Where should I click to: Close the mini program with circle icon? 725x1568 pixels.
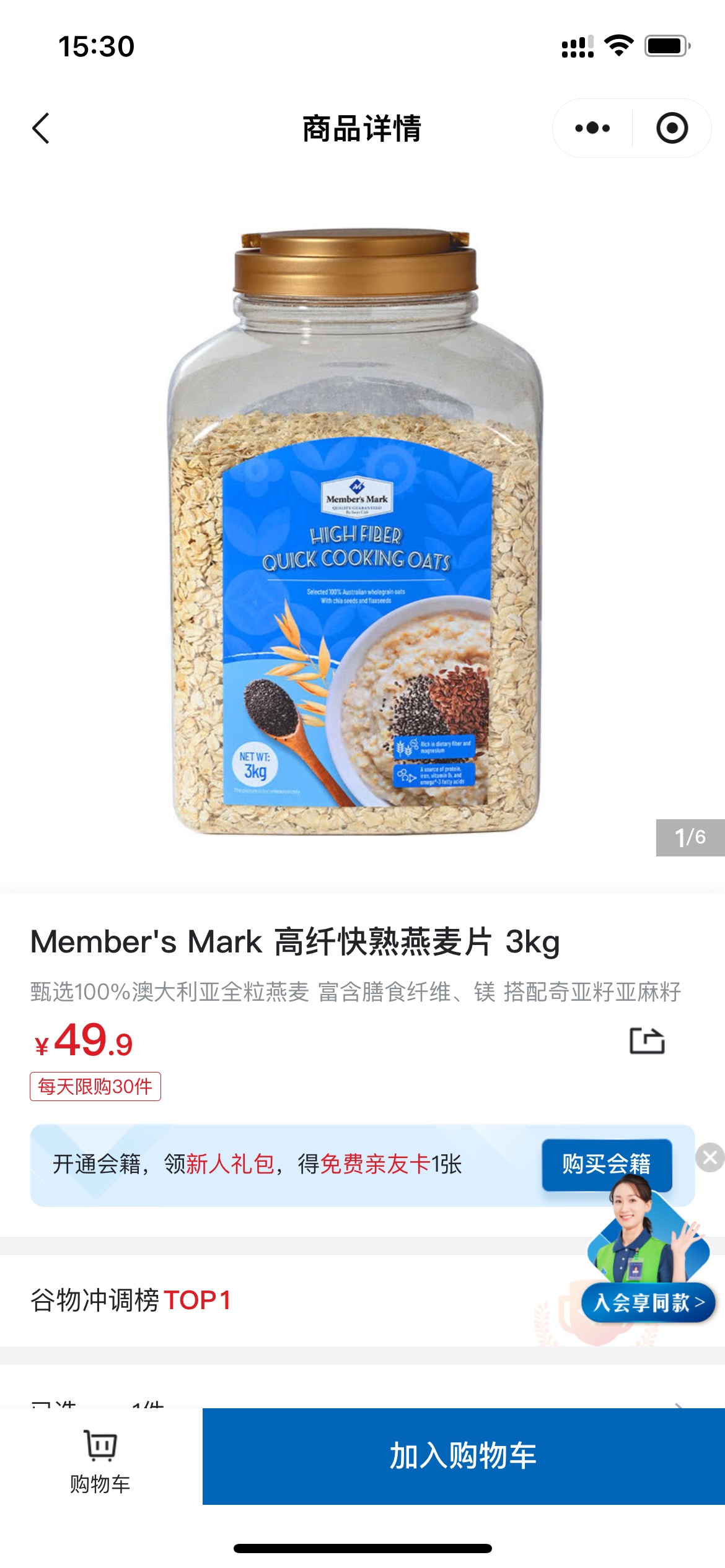672,128
